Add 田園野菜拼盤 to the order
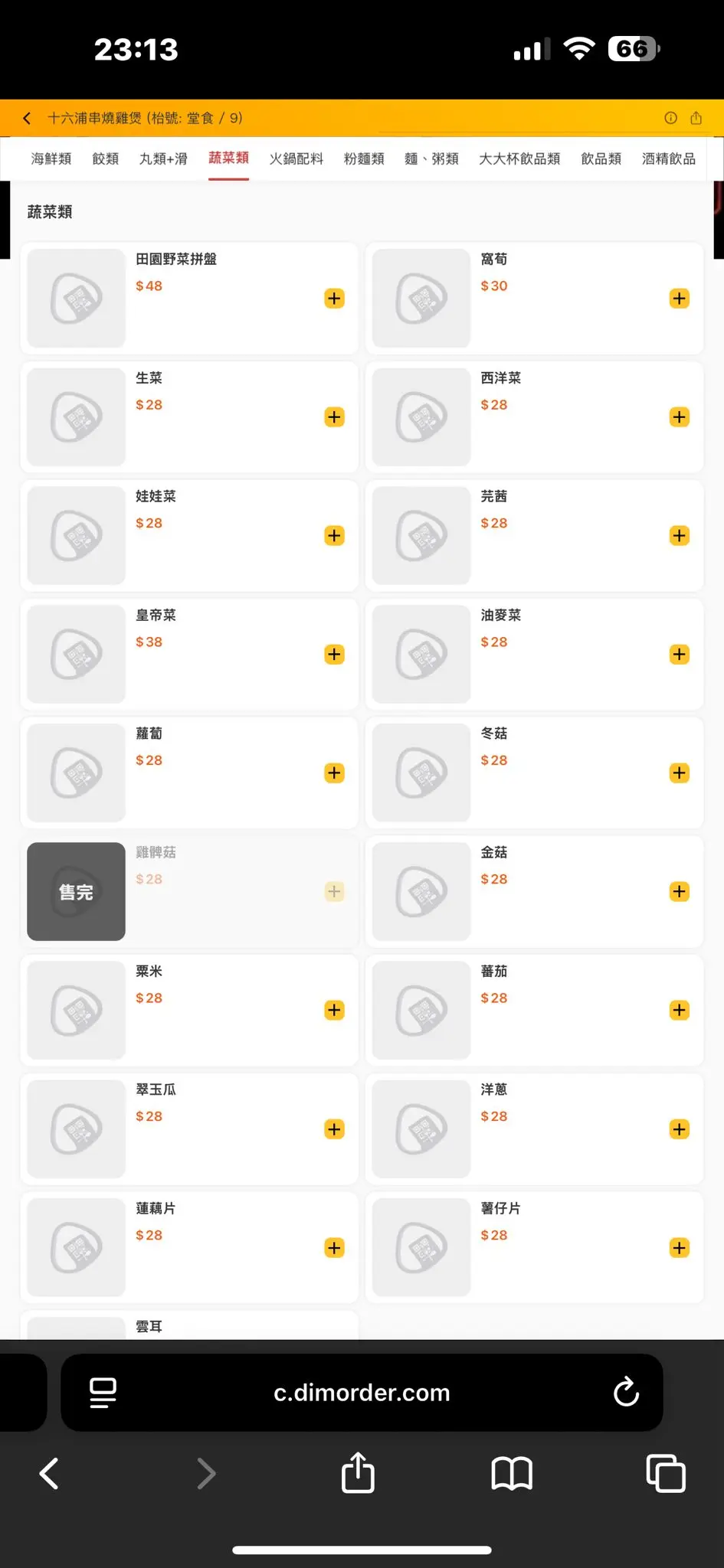This screenshot has height=1568, width=724. tap(335, 299)
